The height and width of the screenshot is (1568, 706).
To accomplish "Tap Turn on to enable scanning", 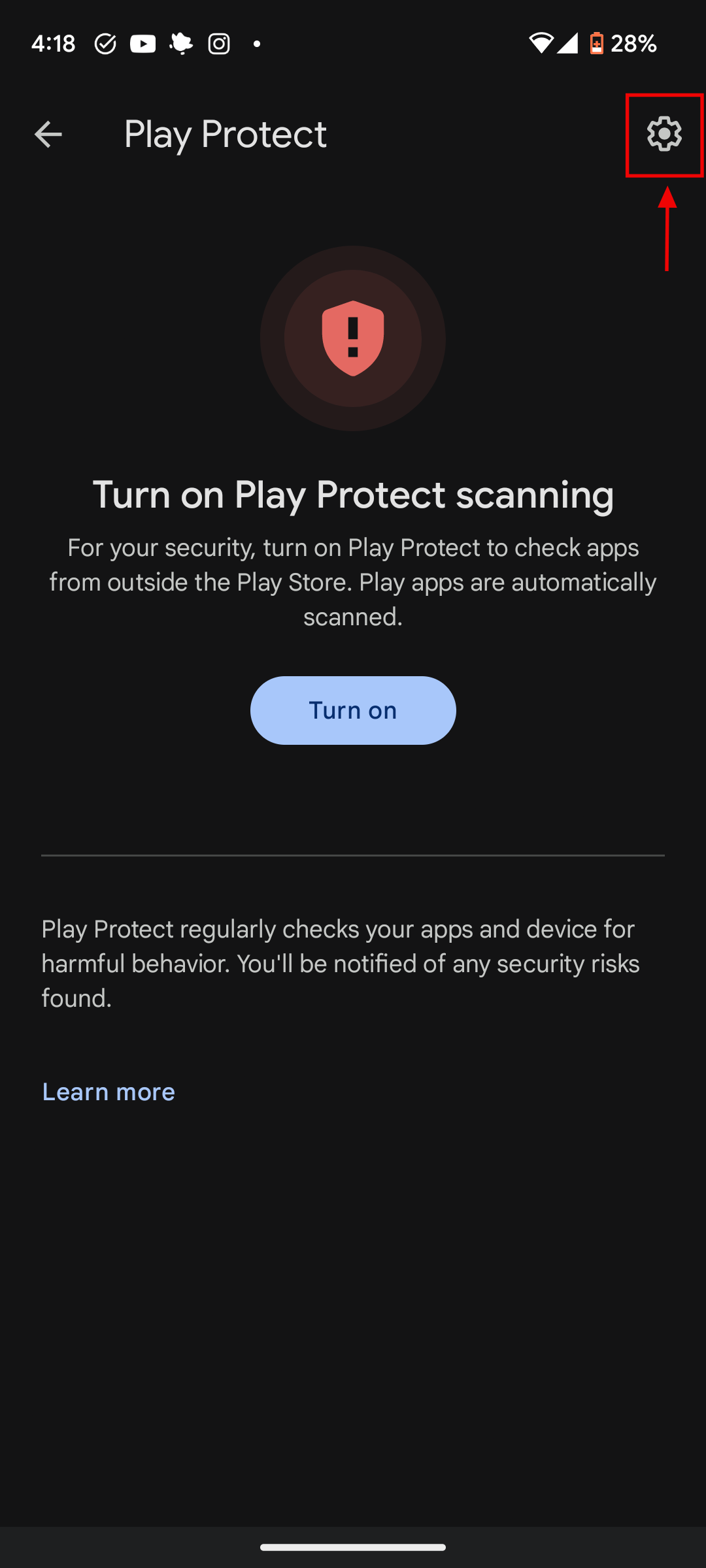I will tap(353, 710).
